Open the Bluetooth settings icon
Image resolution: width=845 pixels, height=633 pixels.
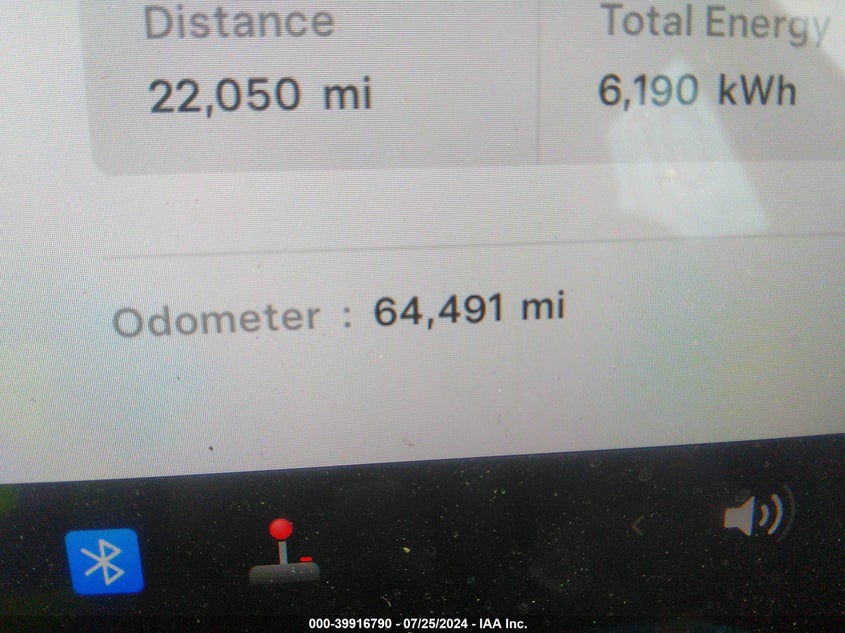pos(103,561)
